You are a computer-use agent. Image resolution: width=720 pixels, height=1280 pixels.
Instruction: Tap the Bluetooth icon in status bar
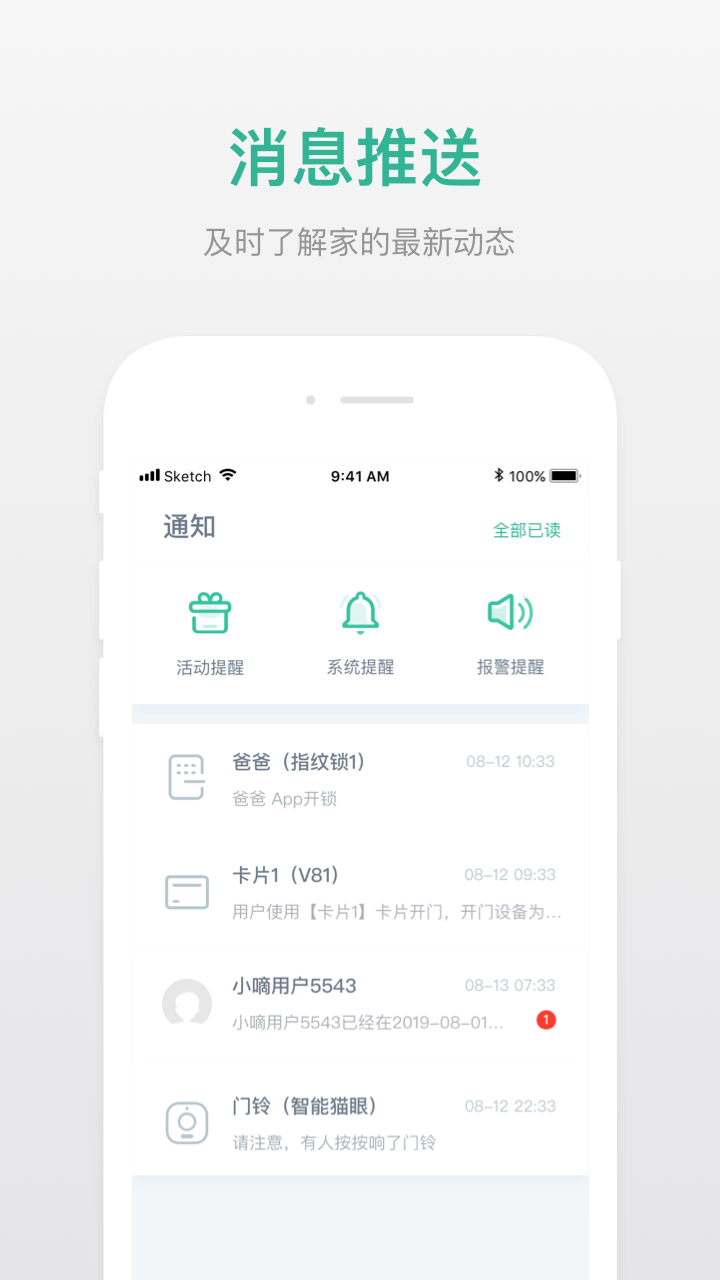click(x=499, y=476)
